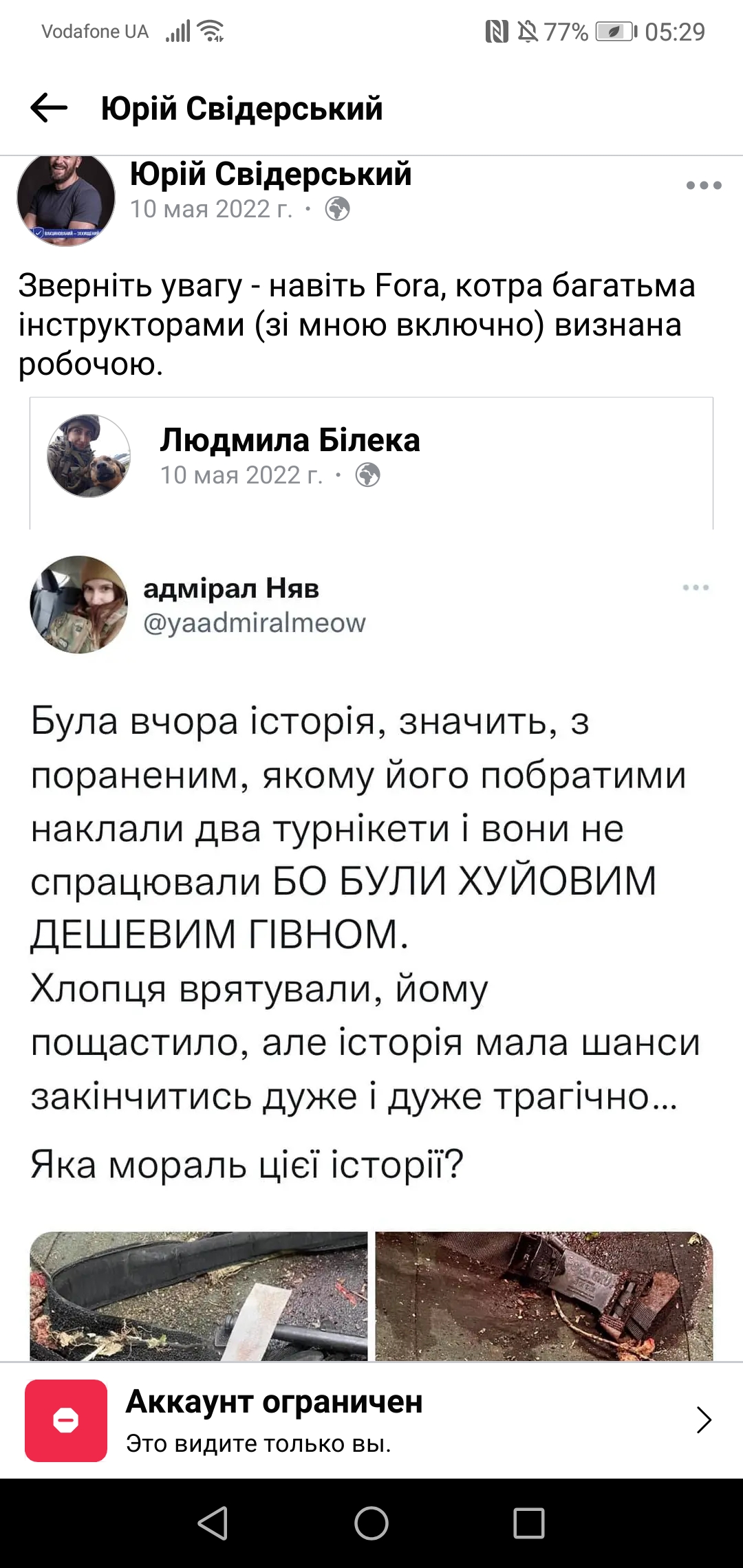Open Аккаунт ограничен banner details
The image size is (743, 1568).
[x=371, y=1420]
